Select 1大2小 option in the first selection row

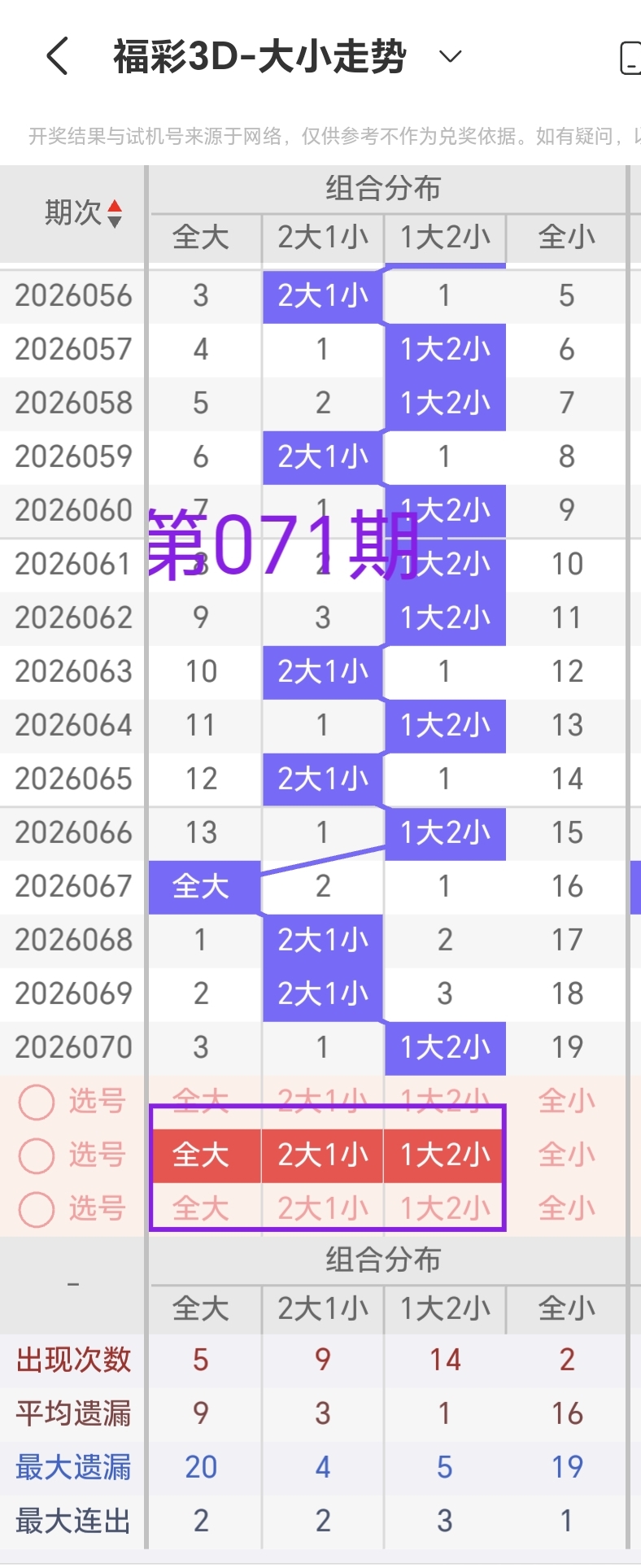coord(444,1100)
